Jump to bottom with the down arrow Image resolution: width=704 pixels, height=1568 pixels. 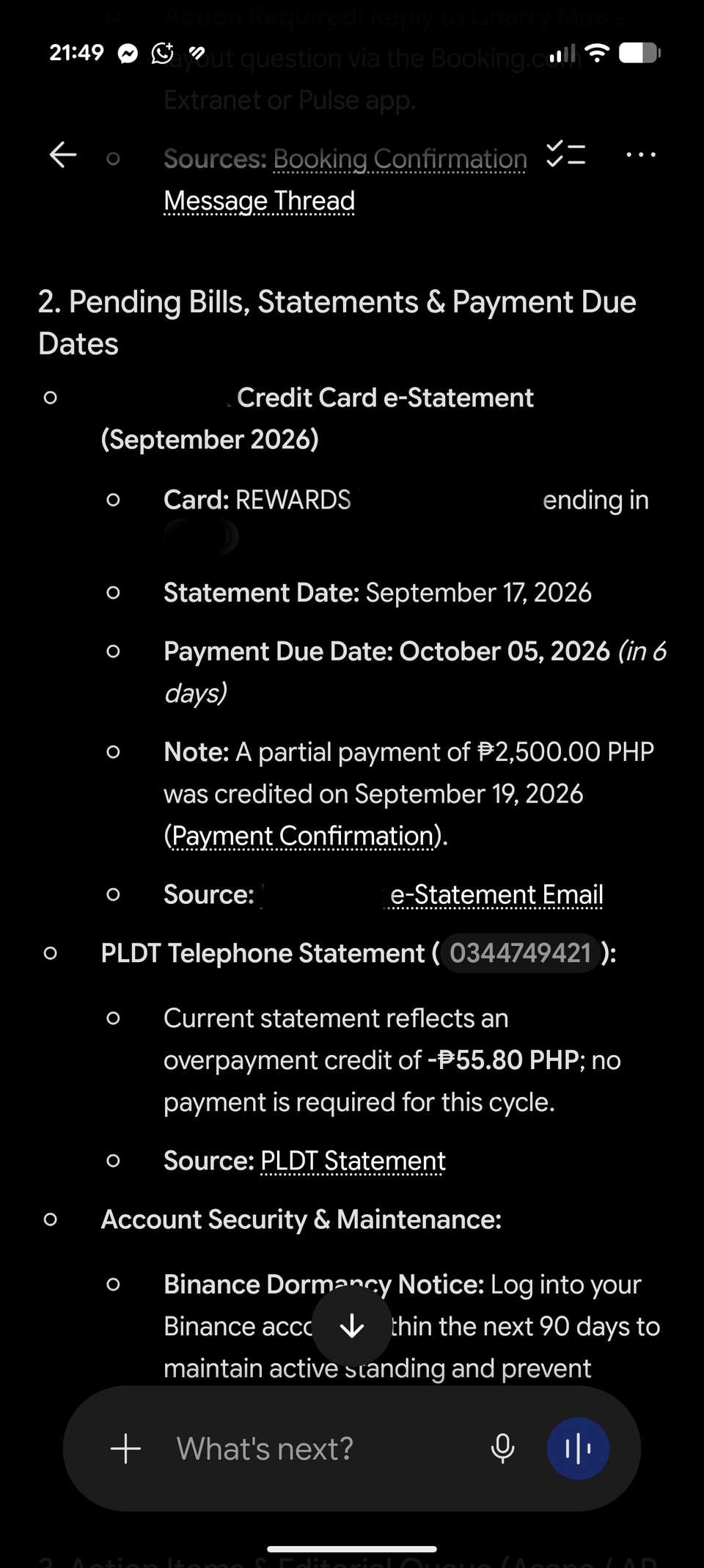pyautogui.click(x=352, y=1326)
